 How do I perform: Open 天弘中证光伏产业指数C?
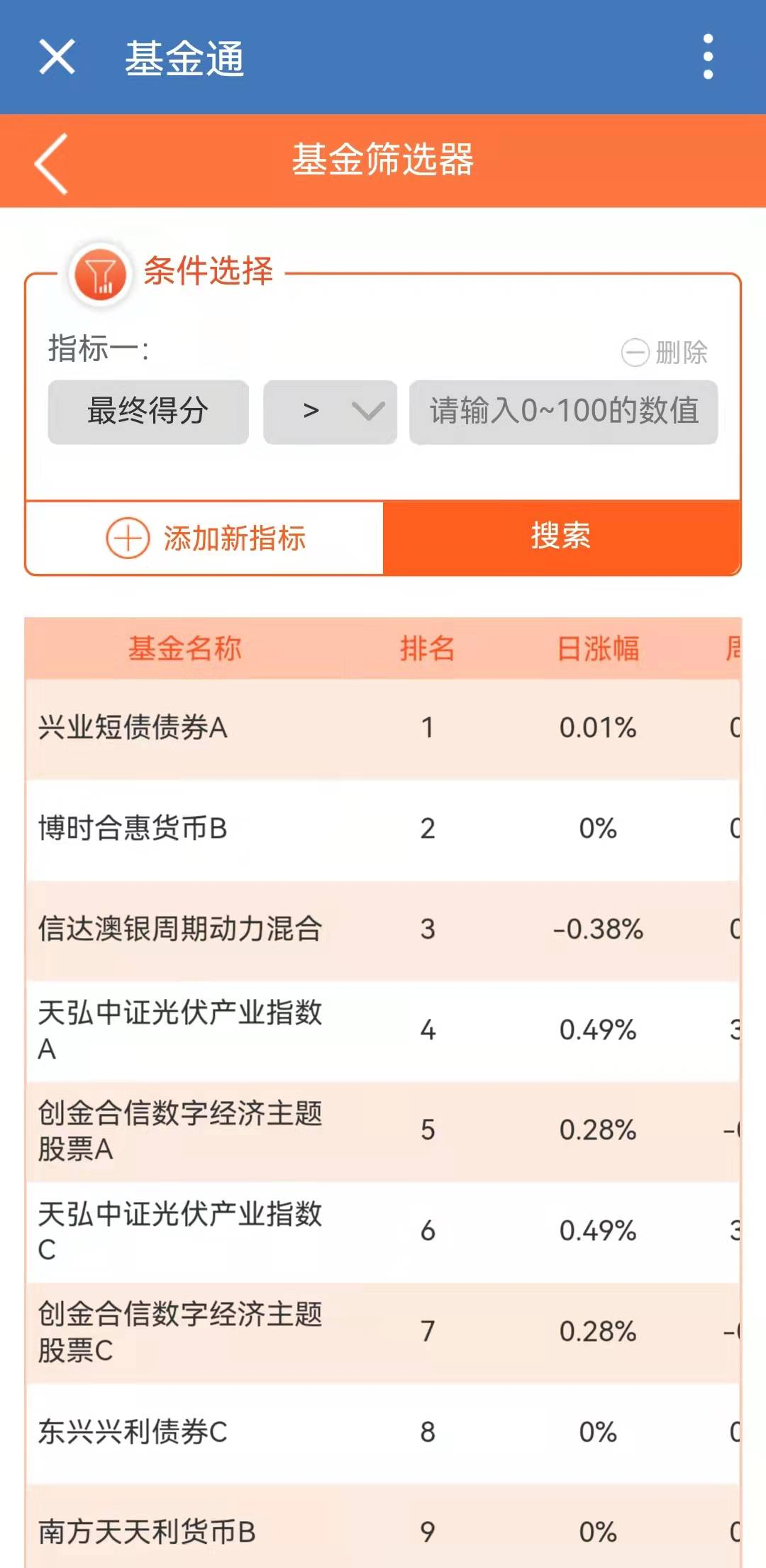[x=180, y=1231]
